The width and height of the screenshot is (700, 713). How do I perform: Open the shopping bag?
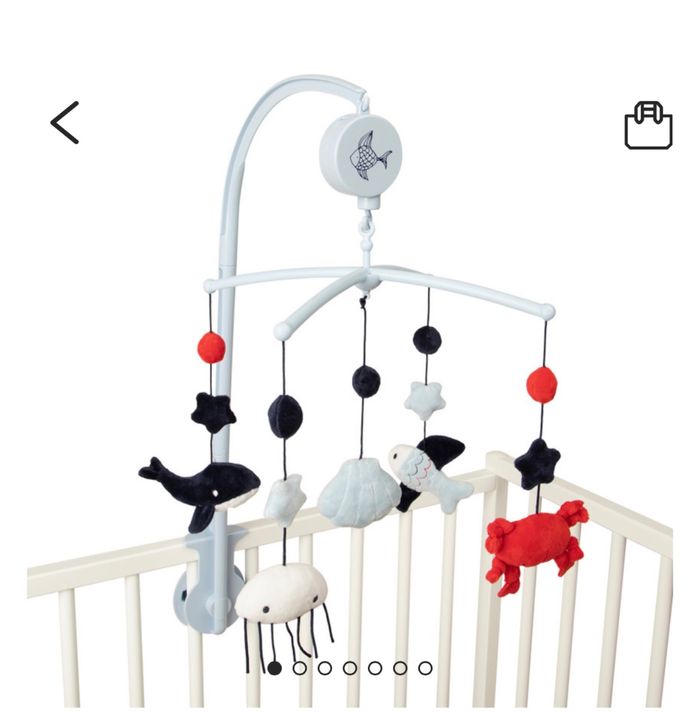[x=648, y=126]
